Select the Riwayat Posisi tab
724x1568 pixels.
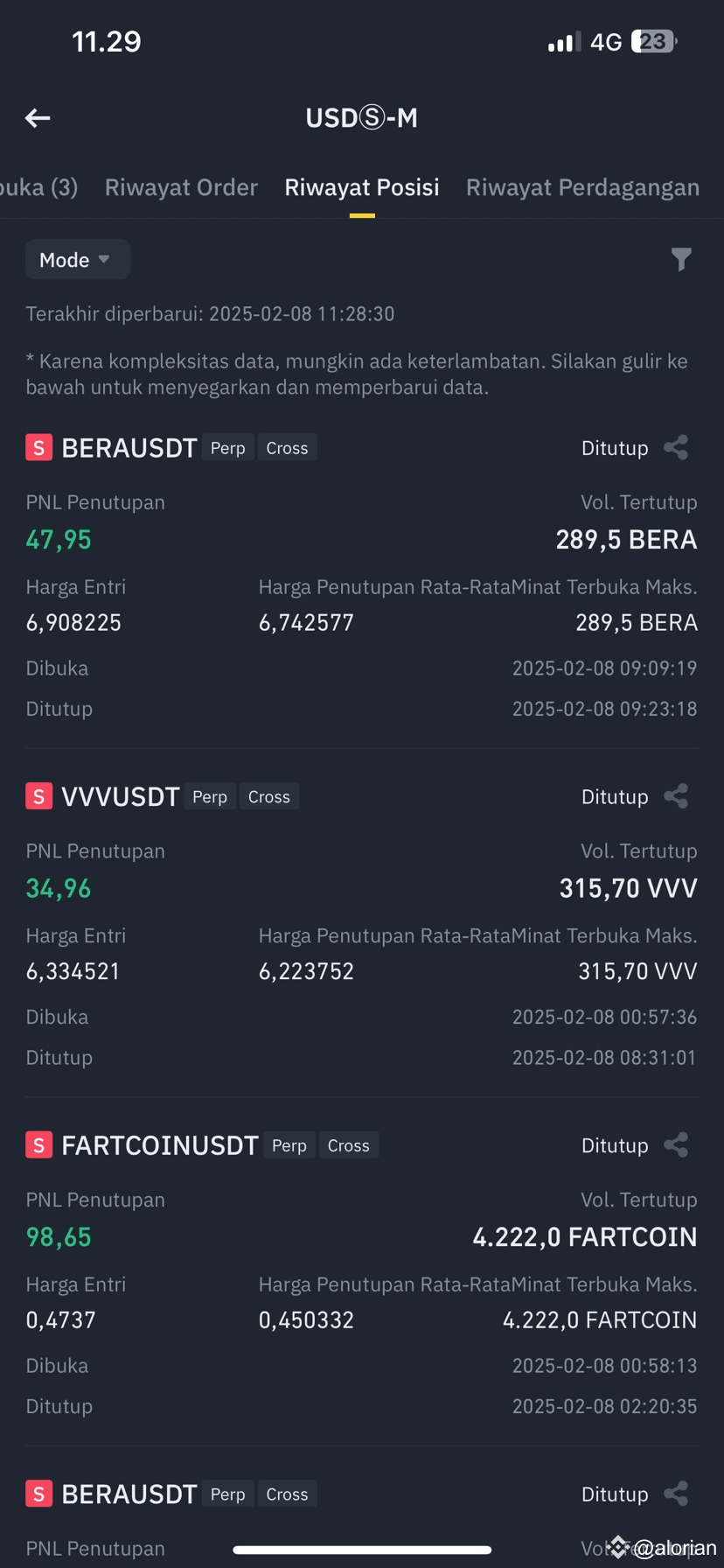362,187
